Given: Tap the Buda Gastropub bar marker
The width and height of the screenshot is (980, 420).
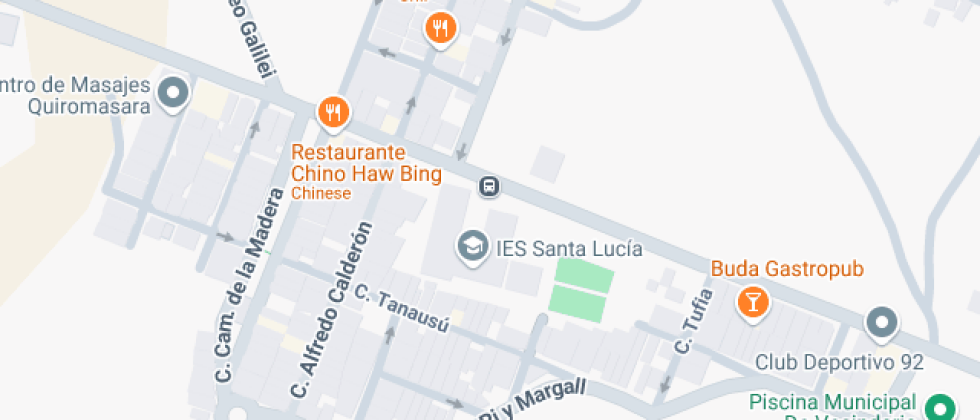Looking at the screenshot, I should click(752, 300).
